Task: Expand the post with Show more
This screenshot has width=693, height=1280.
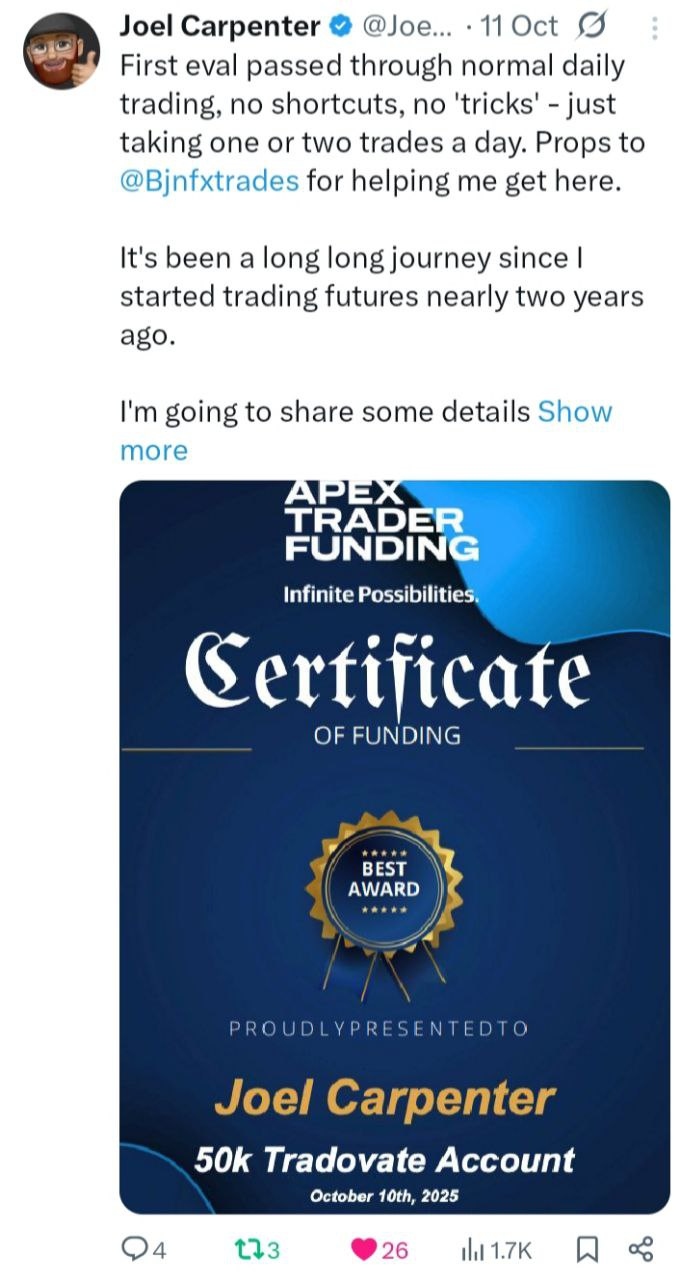Action: [574, 412]
